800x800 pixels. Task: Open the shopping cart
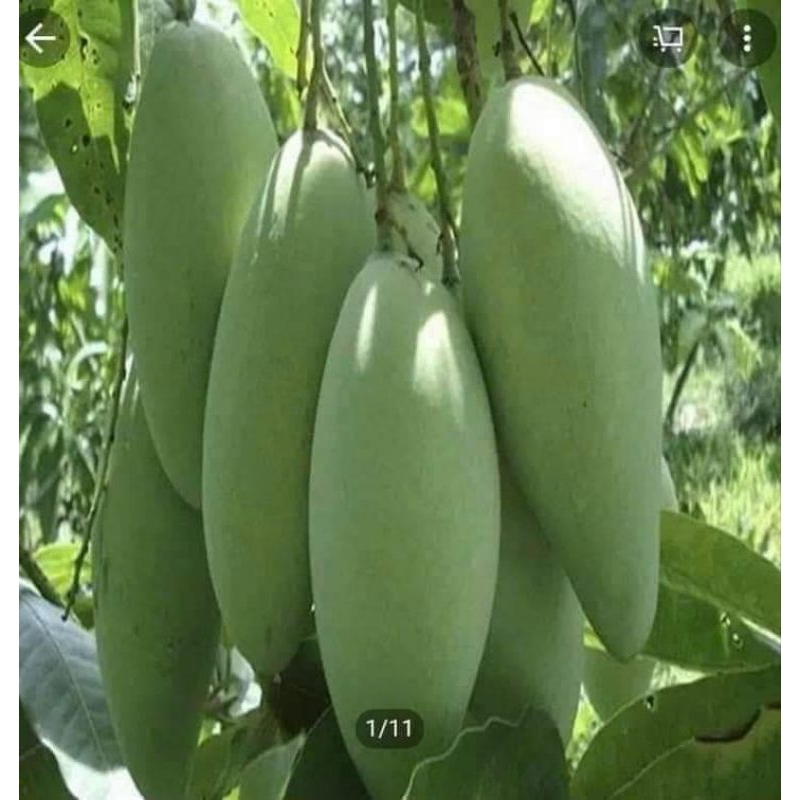[668, 38]
